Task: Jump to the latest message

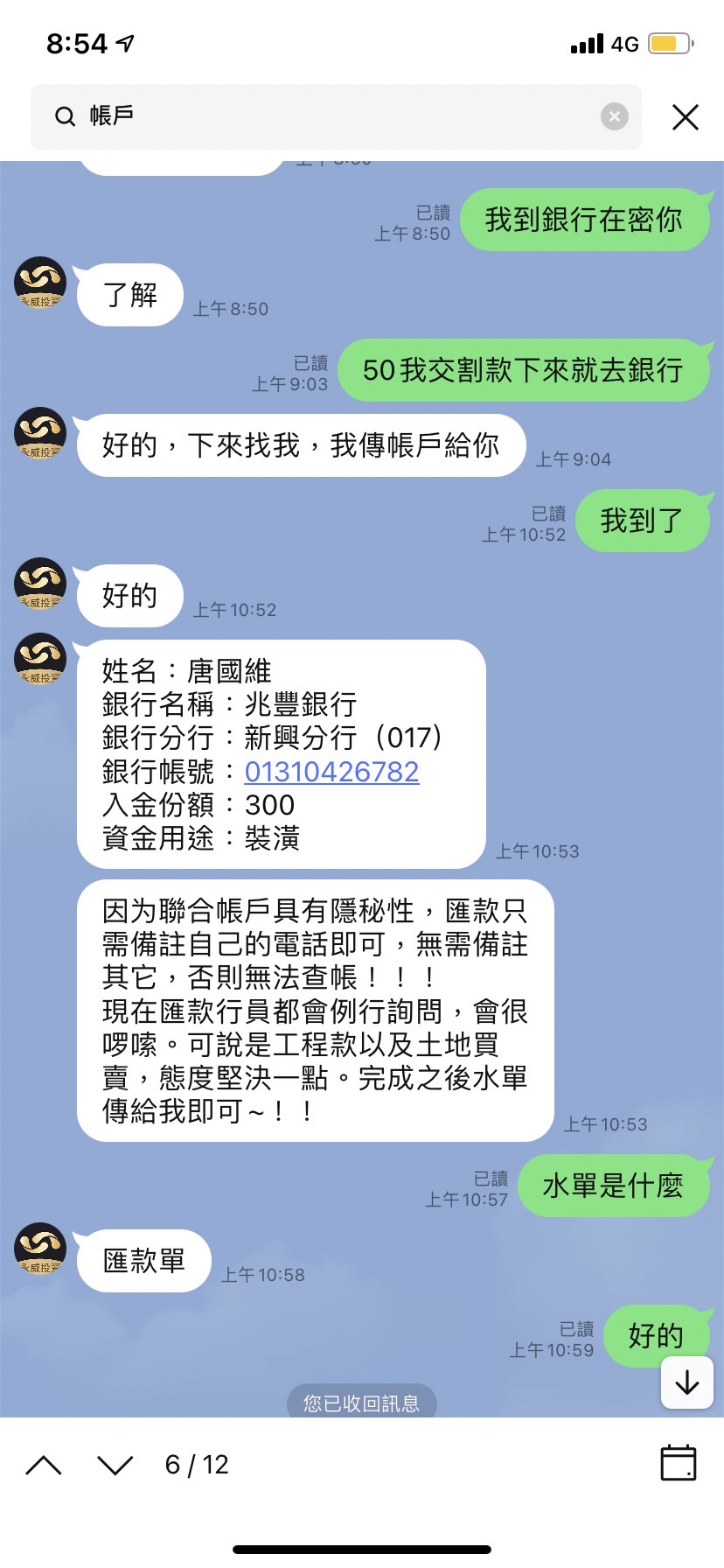Action: [x=687, y=1382]
